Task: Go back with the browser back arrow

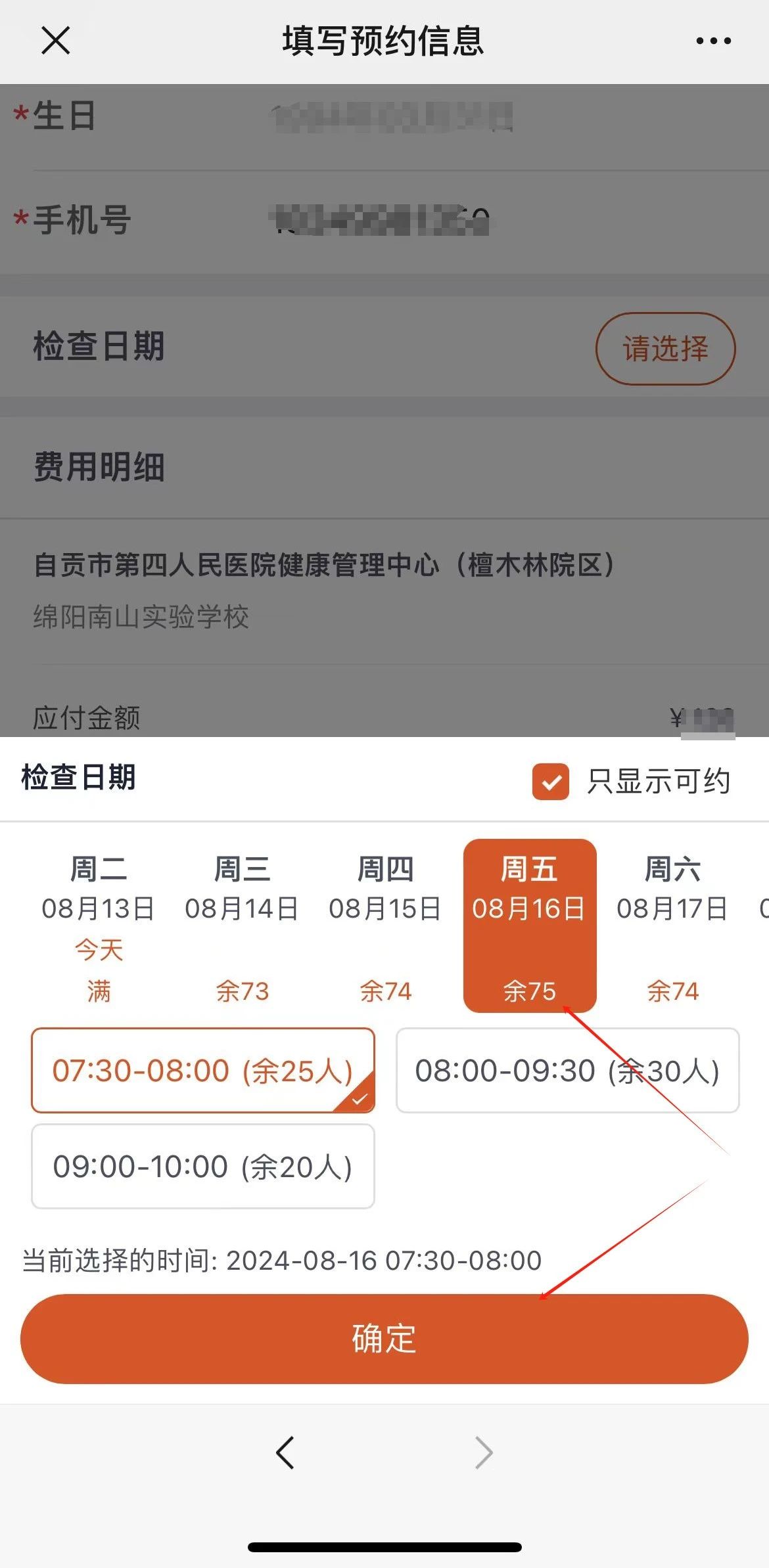Action: click(285, 1452)
